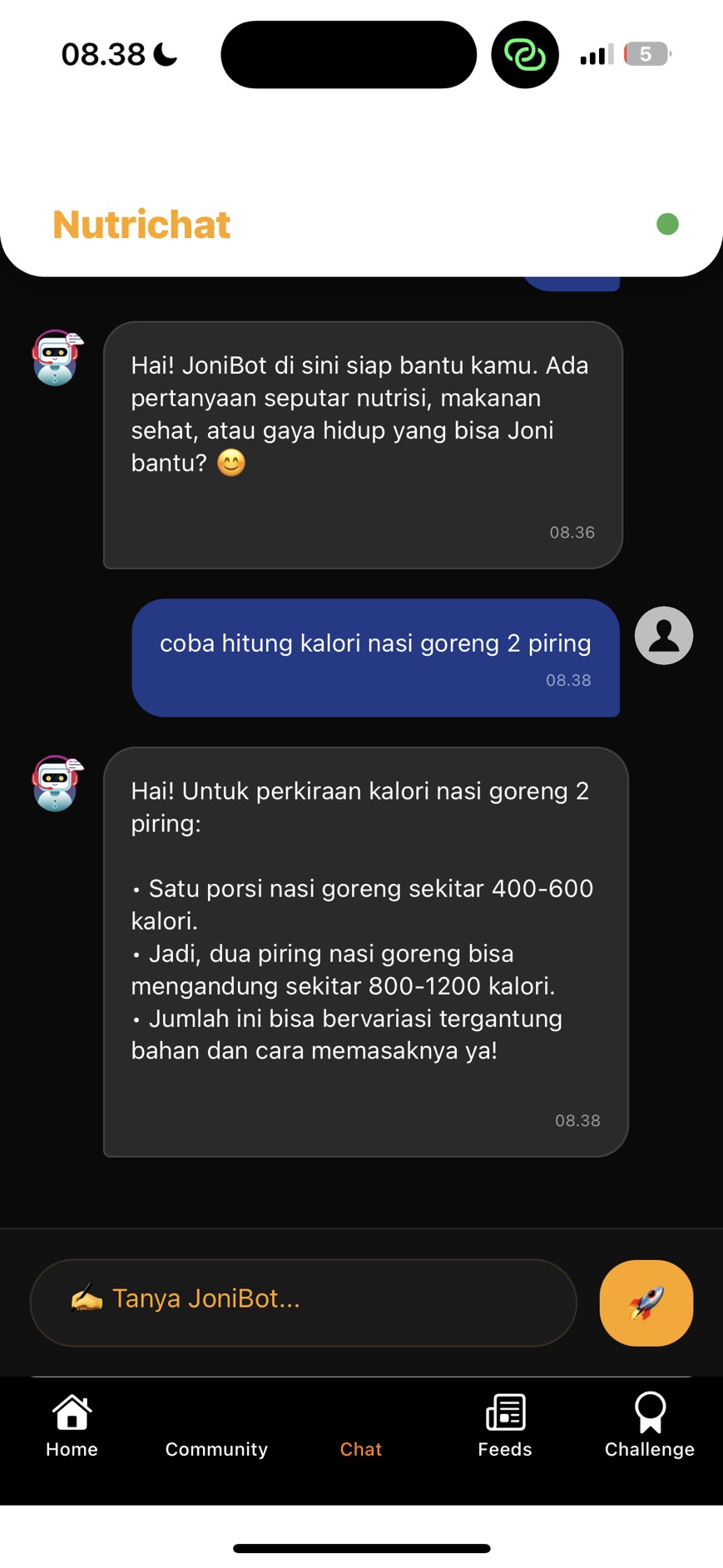Select the Chat tab
723x1568 pixels.
[360, 1447]
